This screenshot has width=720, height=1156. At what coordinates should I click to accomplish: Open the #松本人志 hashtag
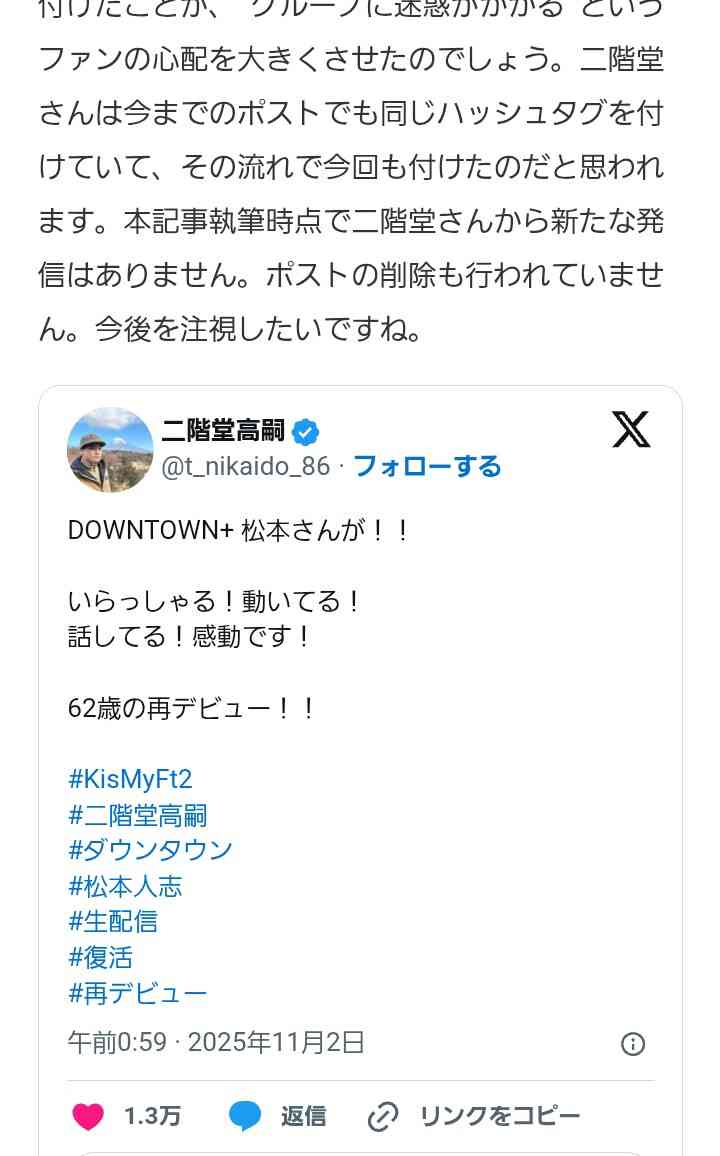(x=125, y=887)
